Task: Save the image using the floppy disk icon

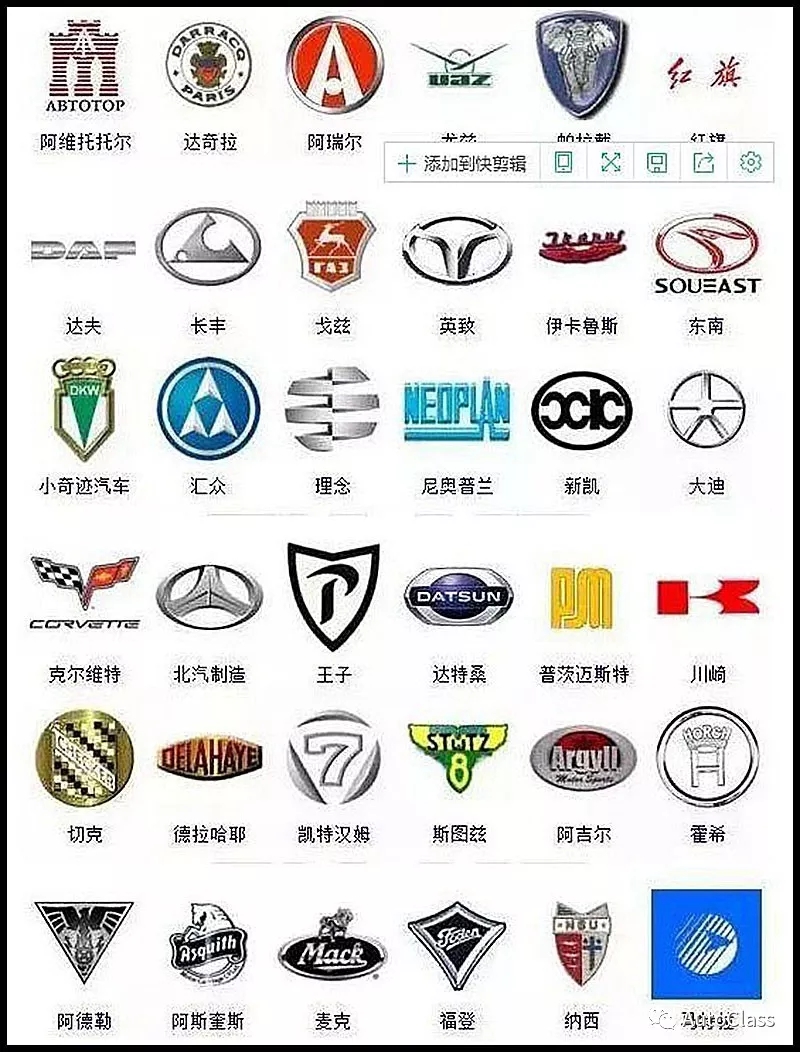Action: pos(656,162)
